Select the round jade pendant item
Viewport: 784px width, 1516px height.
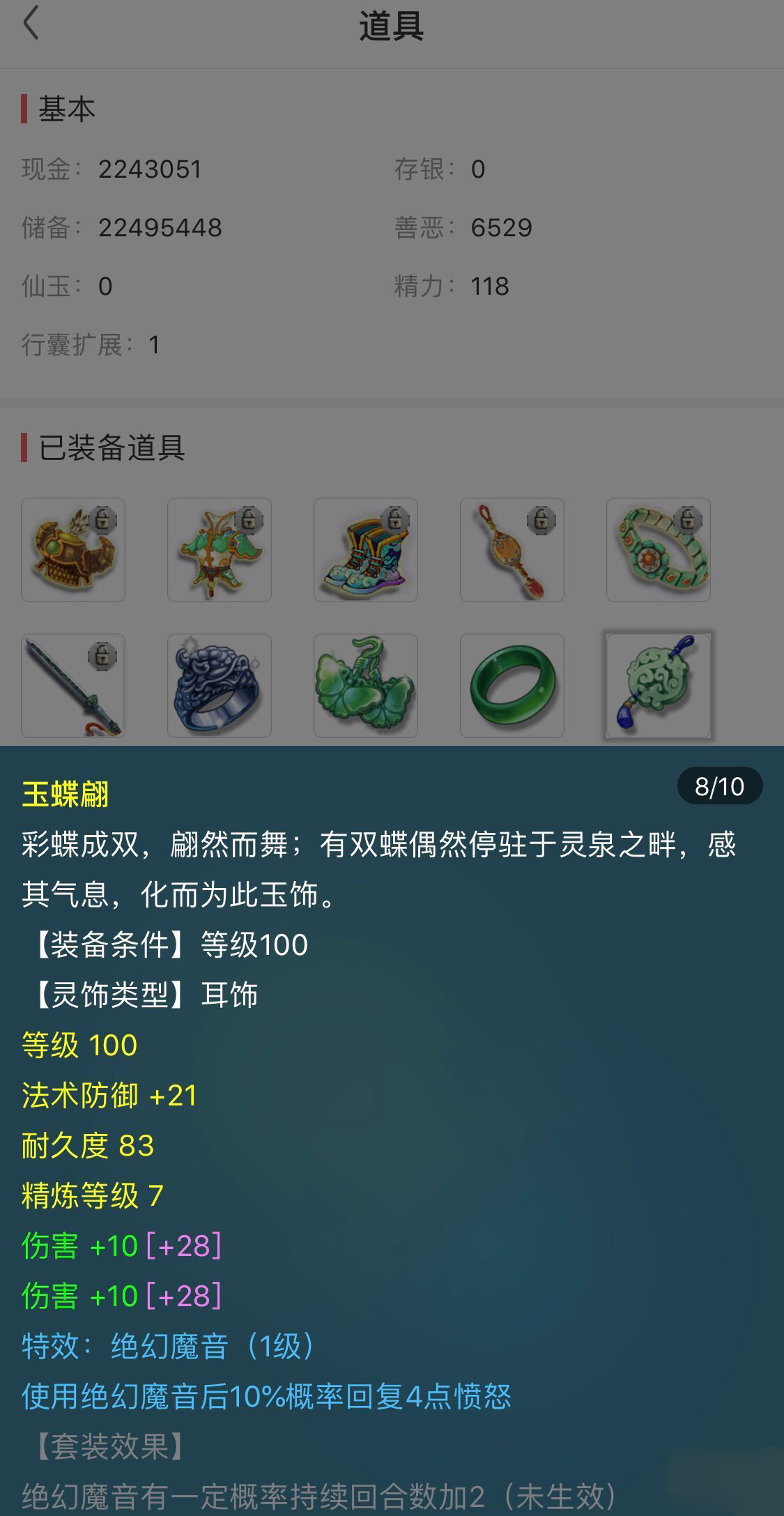tap(659, 686)
